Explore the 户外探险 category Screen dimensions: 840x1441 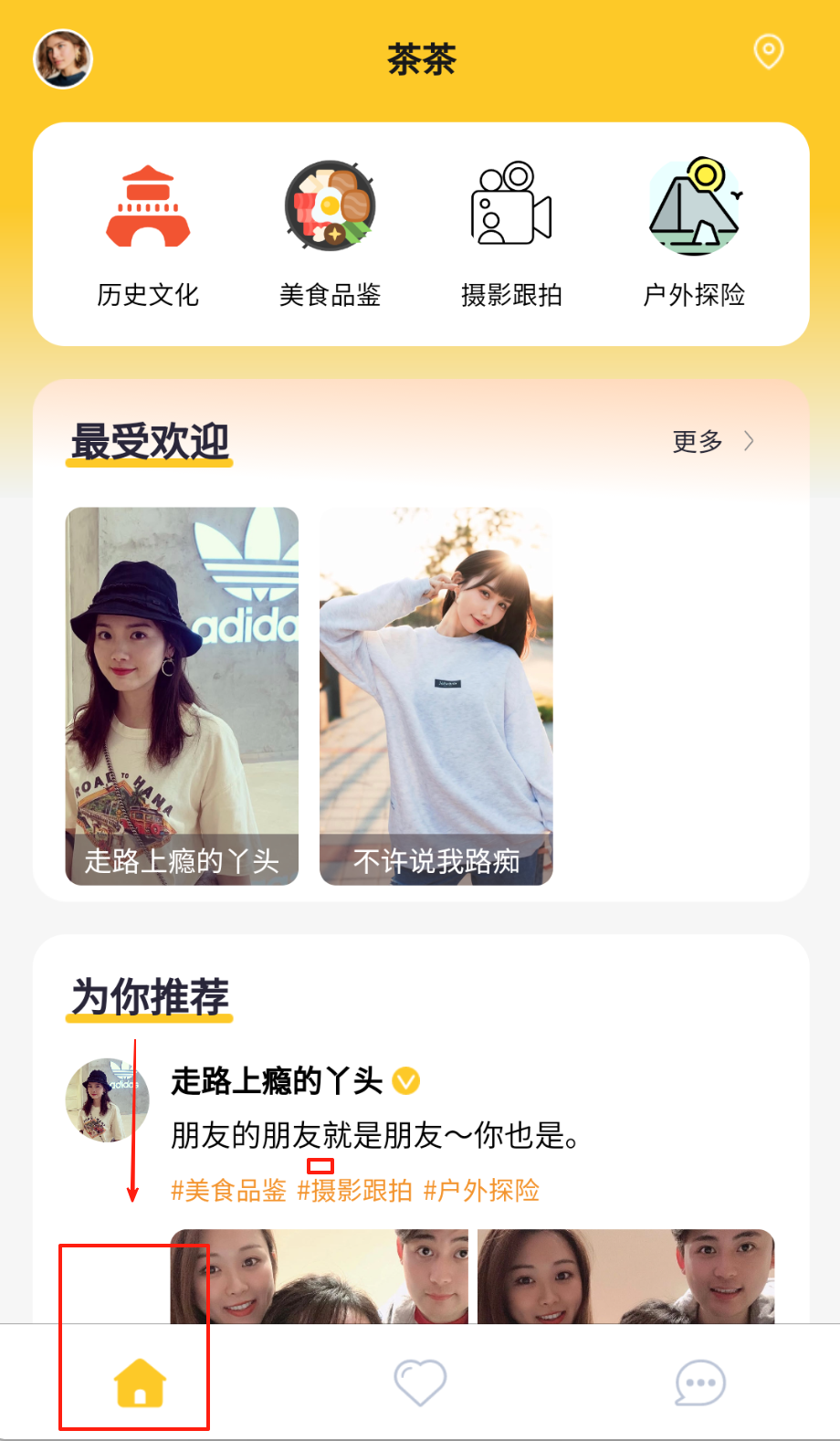click(694, 235)
